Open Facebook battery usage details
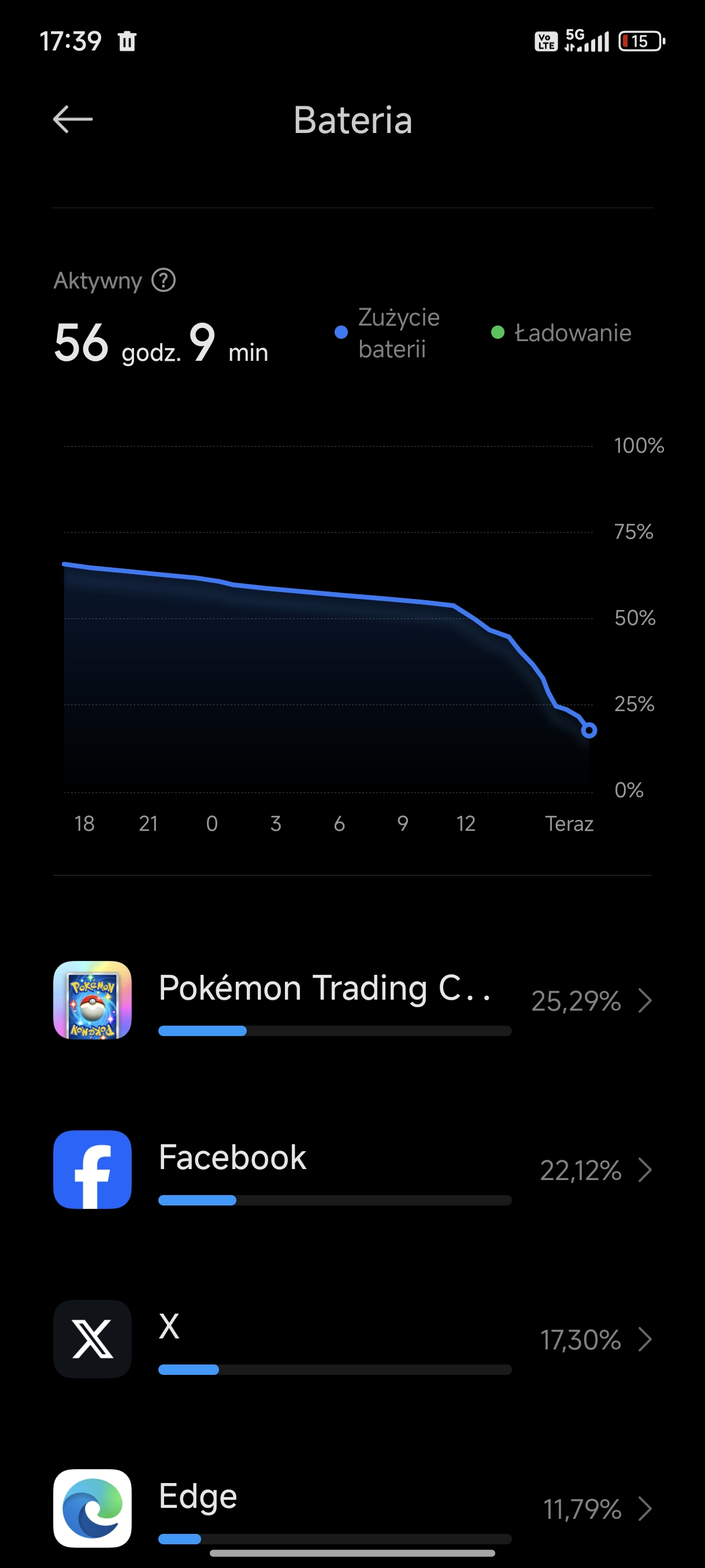705x1568 pixels. click(x=353, y=1169)
